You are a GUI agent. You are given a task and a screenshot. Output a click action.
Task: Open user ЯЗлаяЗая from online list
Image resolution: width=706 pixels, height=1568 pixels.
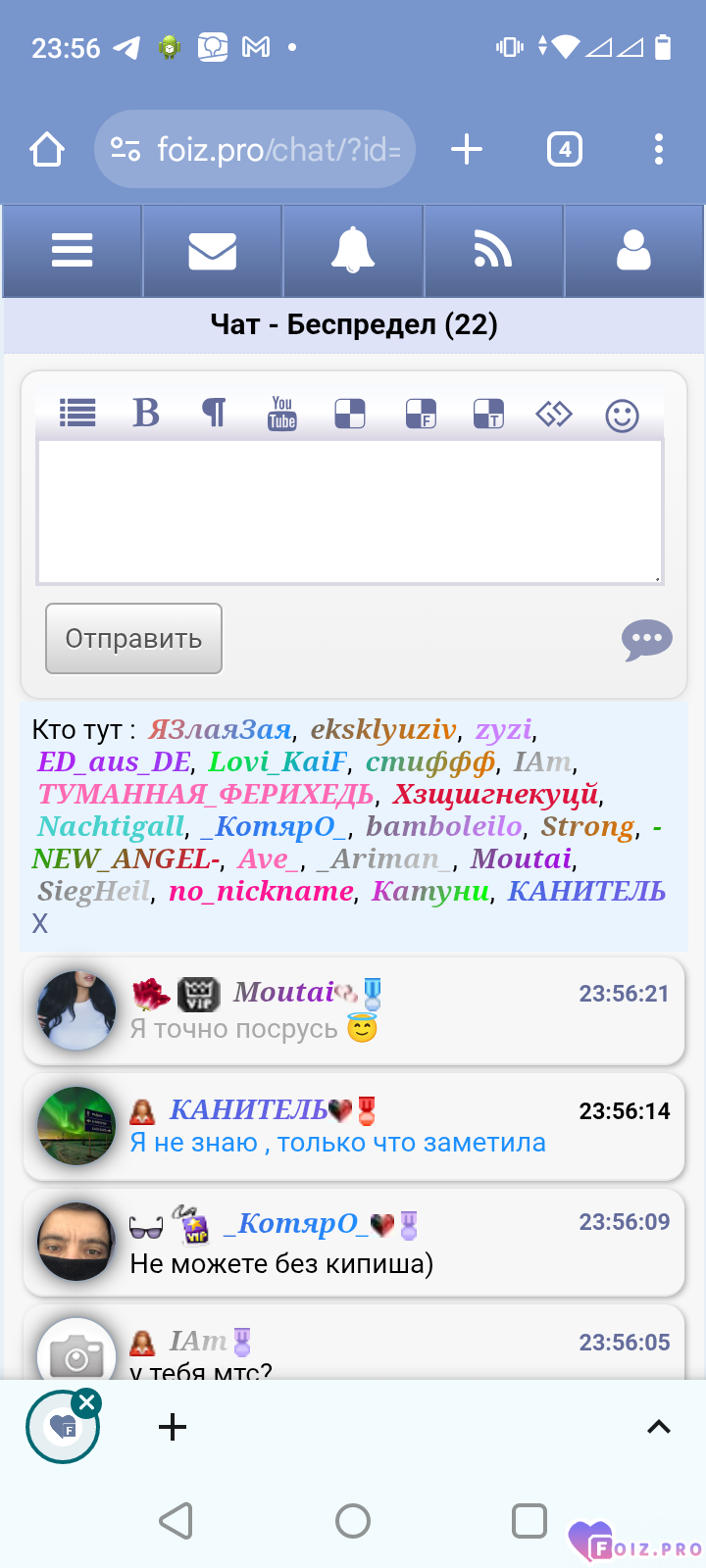coord(221,729)
